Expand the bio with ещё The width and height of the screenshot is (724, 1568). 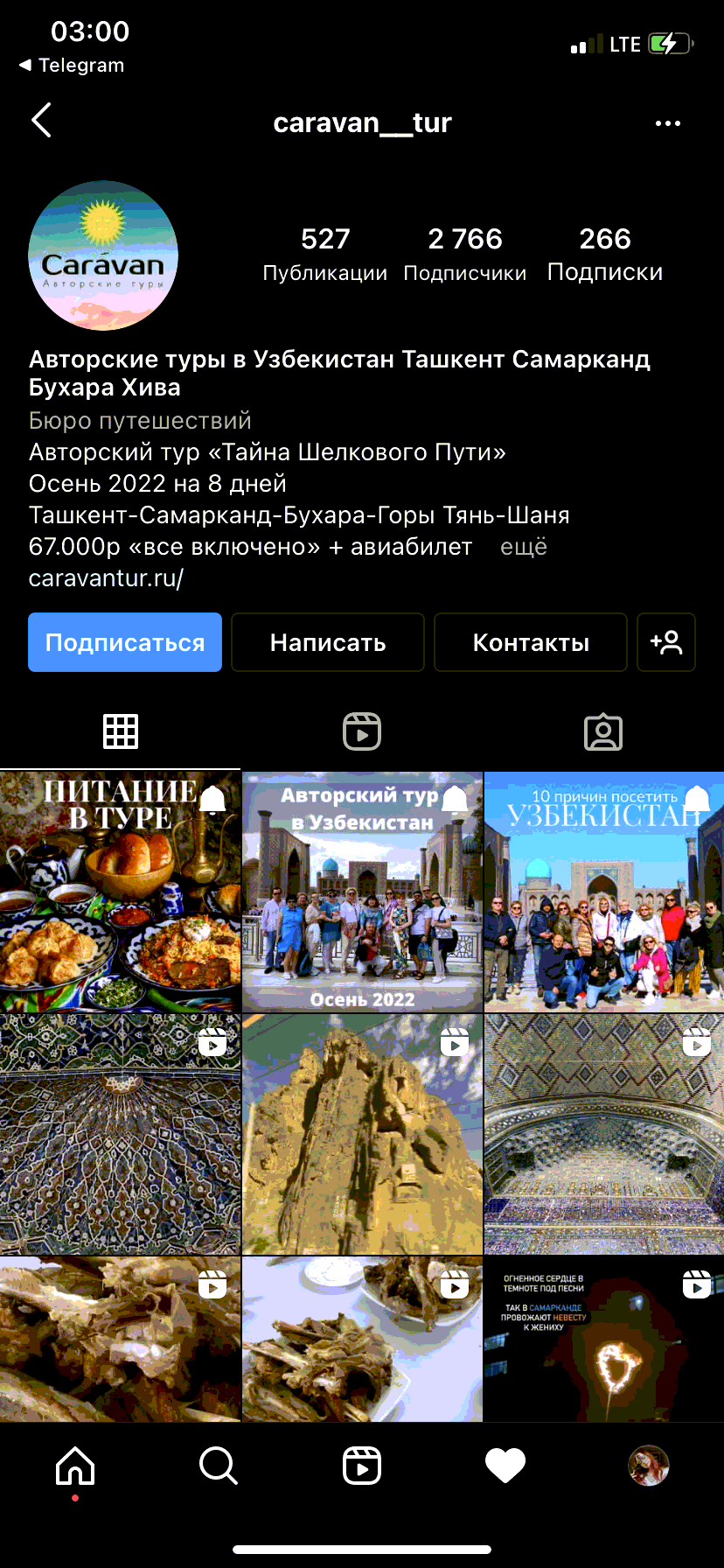[523, 547]
